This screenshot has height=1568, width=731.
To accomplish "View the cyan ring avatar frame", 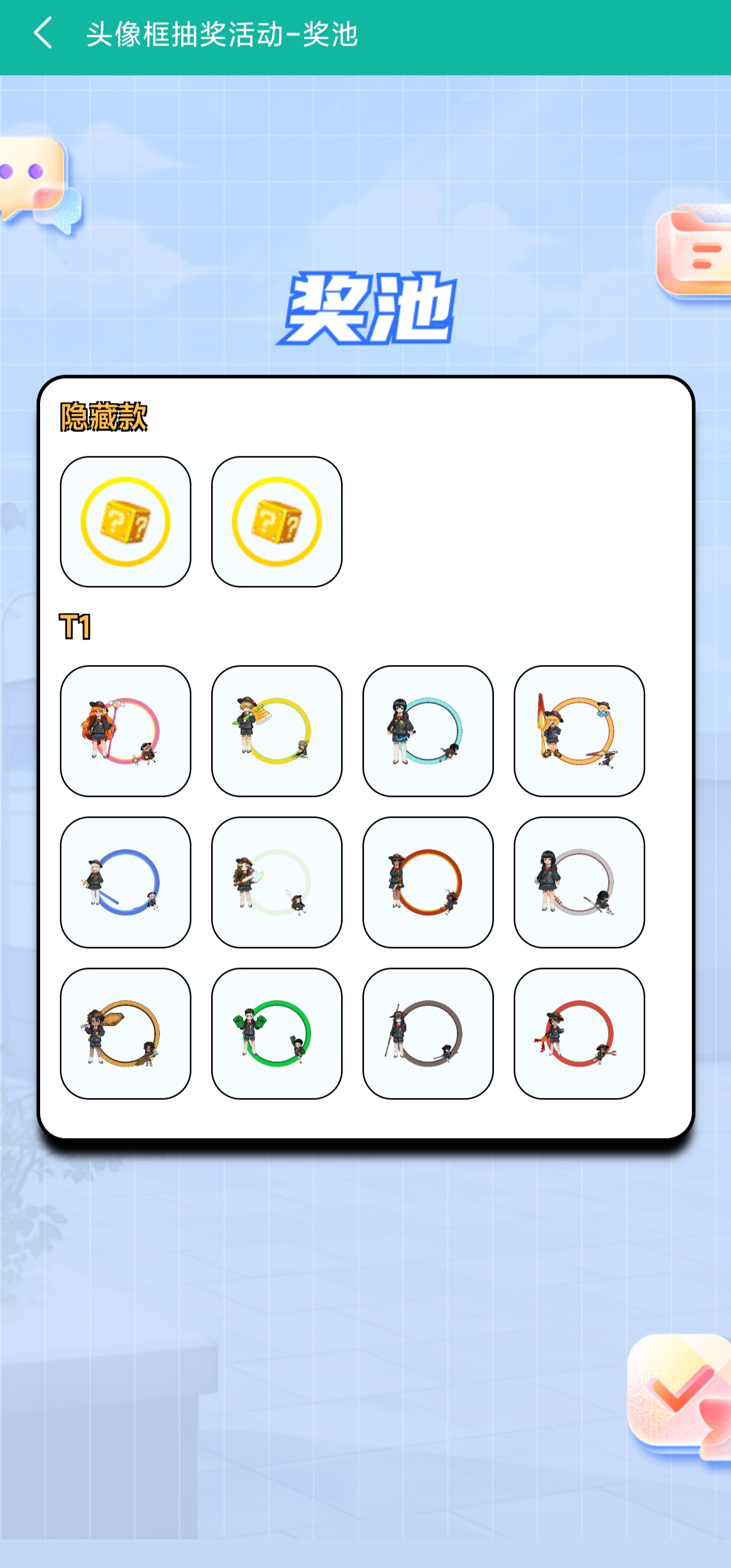I will coord(428,730).
